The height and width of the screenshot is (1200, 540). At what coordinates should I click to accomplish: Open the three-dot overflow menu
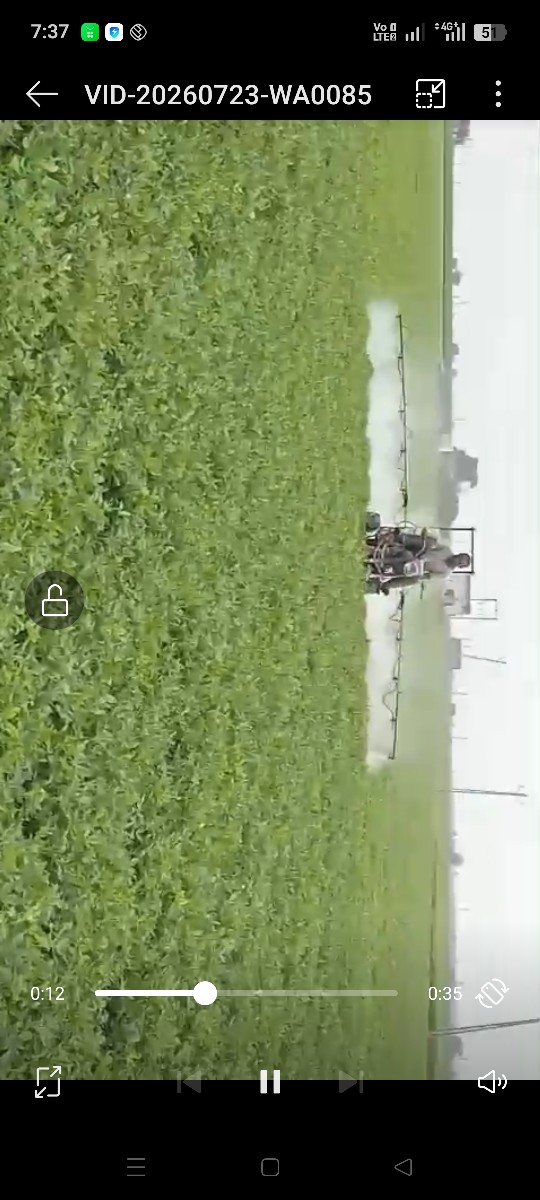pyautogui.click(x=498, y=94)
